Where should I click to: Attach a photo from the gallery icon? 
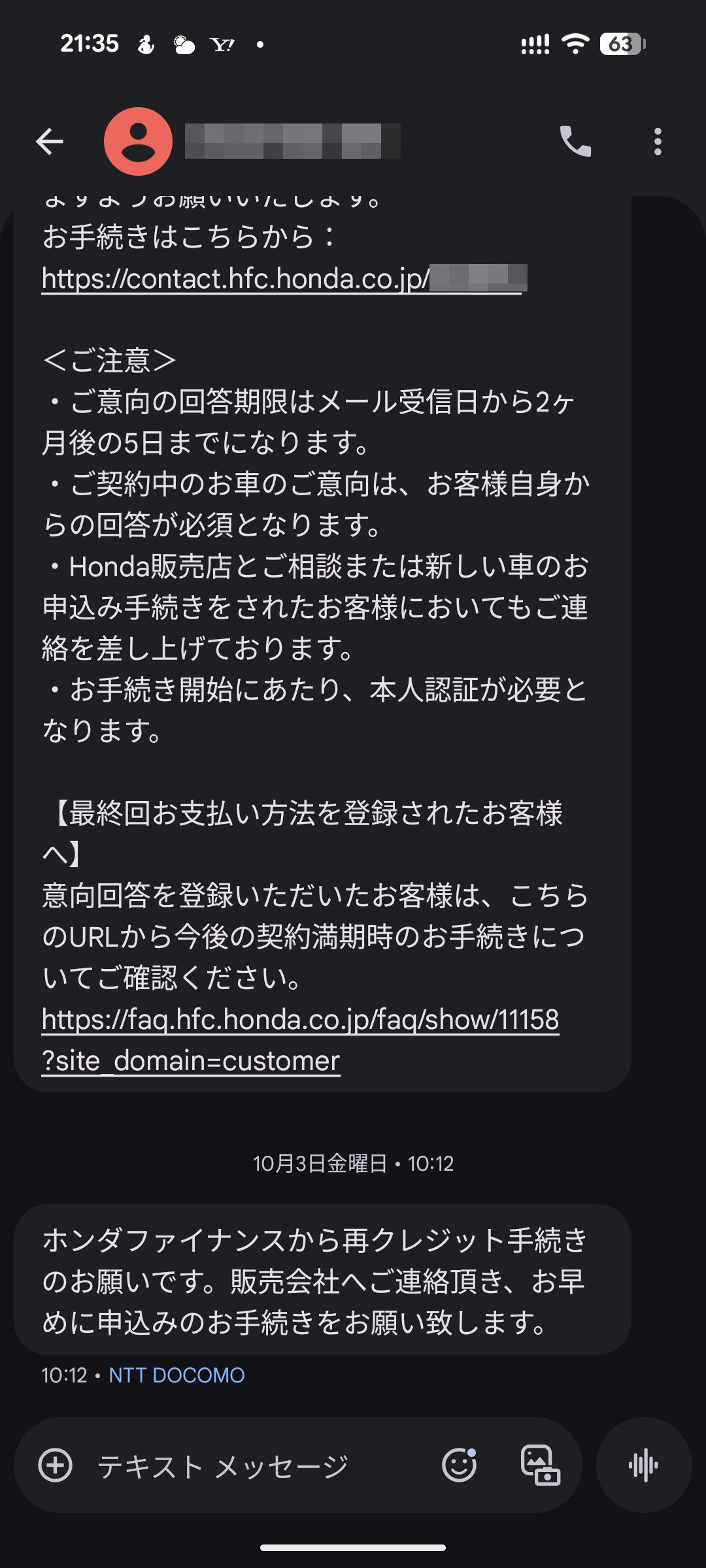[540, 1465]
